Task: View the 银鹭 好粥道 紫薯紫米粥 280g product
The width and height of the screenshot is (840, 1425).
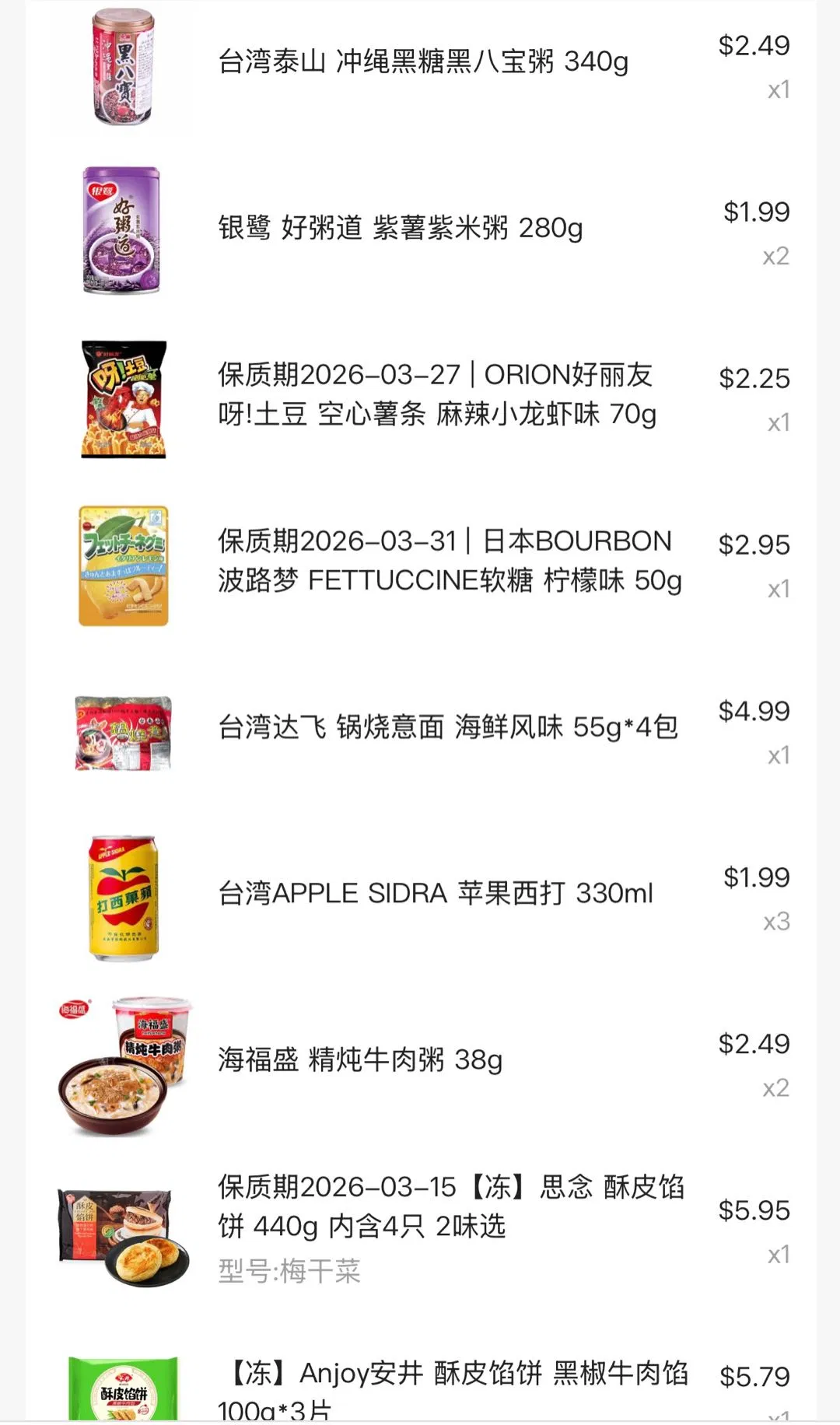Action: pos(400,228)
